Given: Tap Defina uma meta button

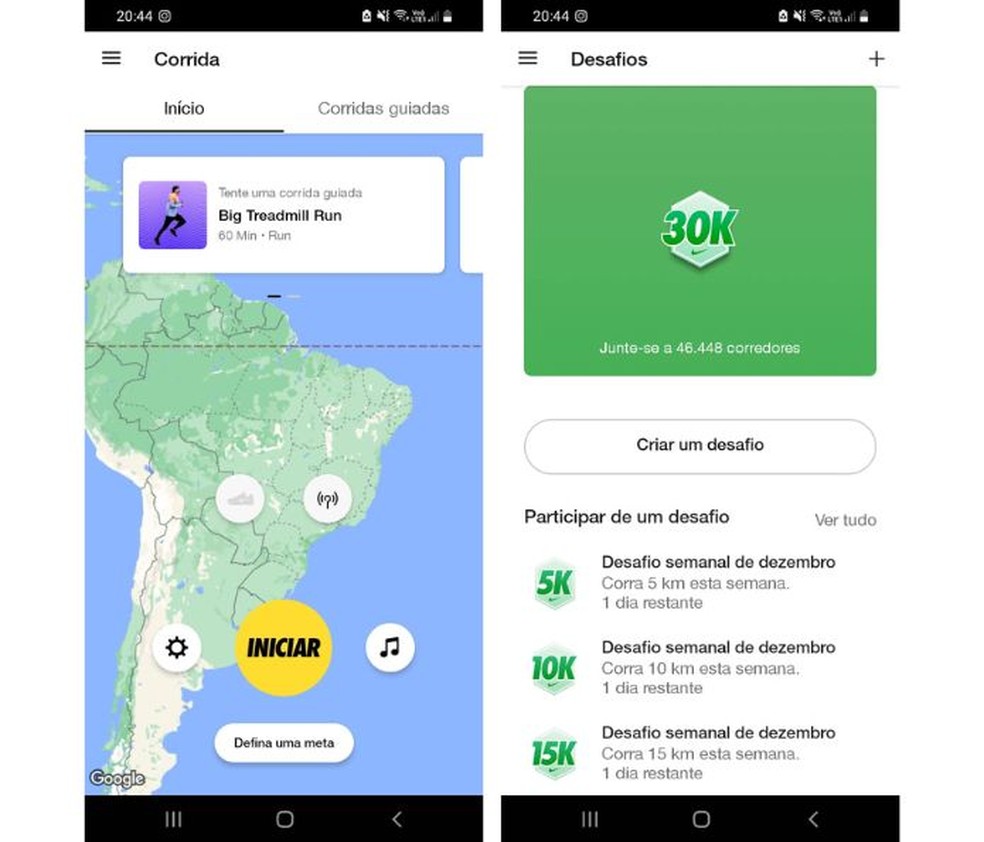Looking at the screenshot, I should click(x=283, y=743).
